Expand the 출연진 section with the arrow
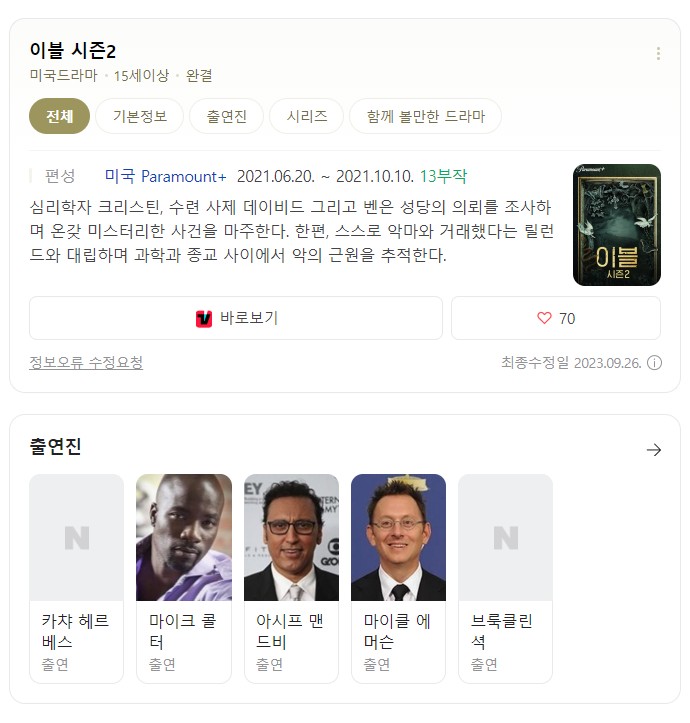 (x=654, y=450)
